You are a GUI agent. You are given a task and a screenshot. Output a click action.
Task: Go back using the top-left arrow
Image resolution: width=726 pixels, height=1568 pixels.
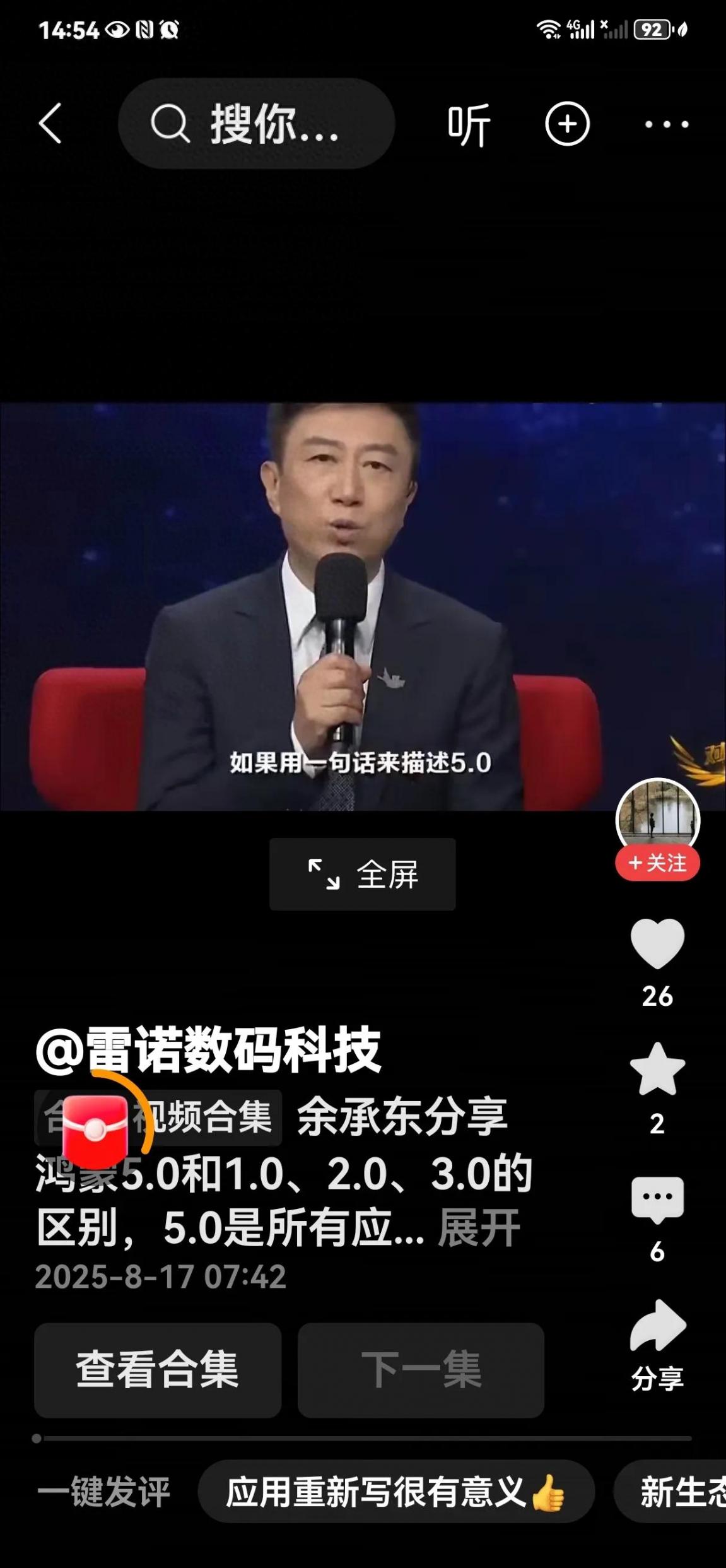click(50, 124)
